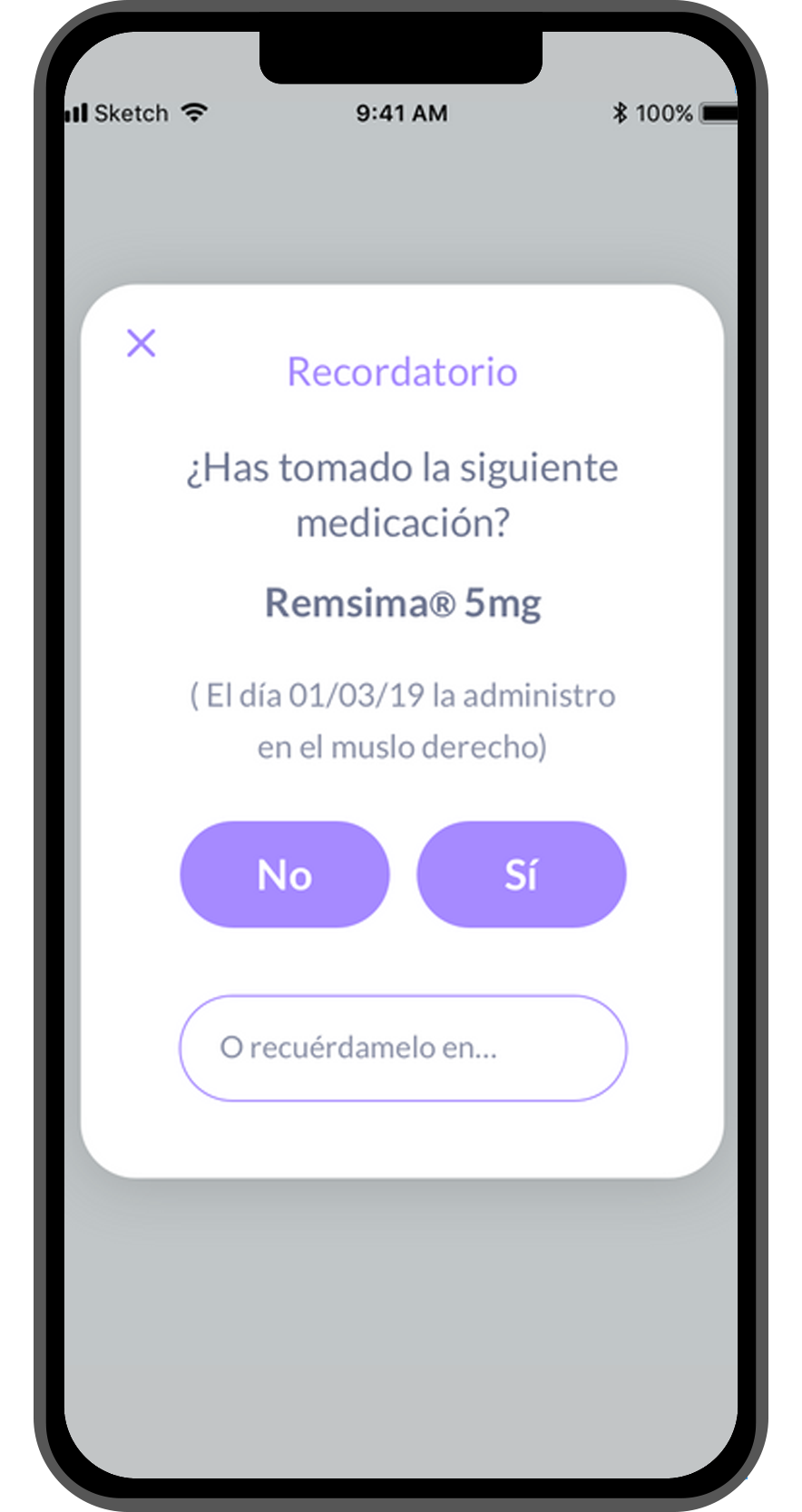Select the Sketch carrier label in status bar

click(x=134, y=112)
